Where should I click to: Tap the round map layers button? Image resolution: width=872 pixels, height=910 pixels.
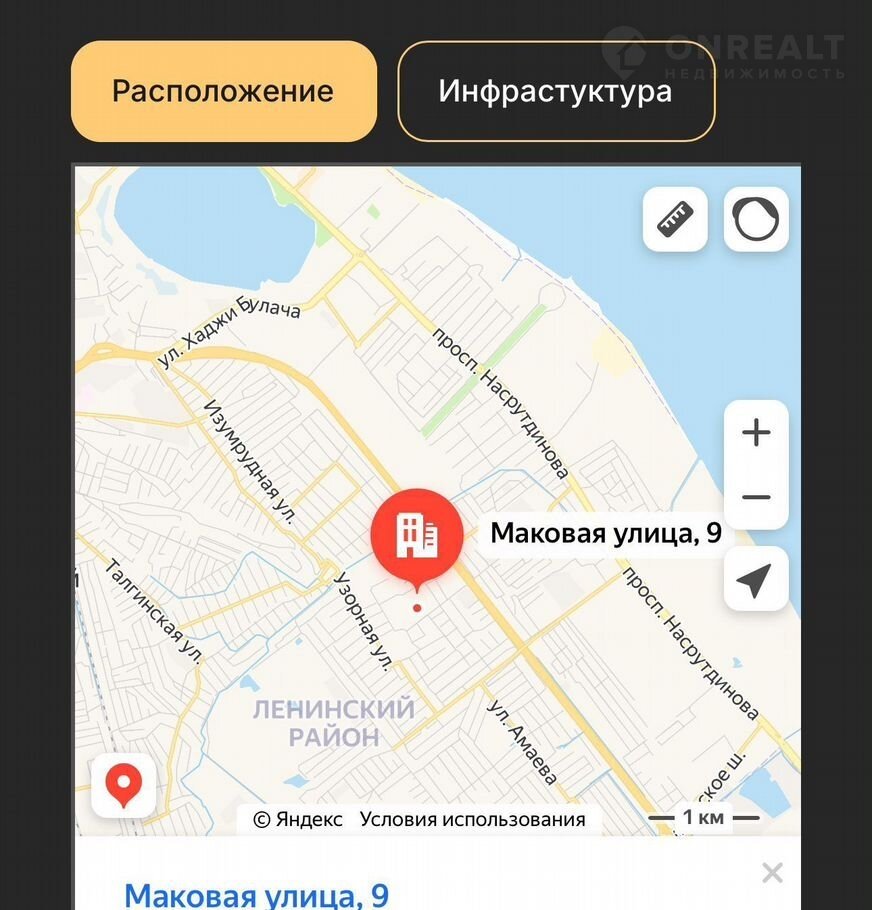click(756, 219)
